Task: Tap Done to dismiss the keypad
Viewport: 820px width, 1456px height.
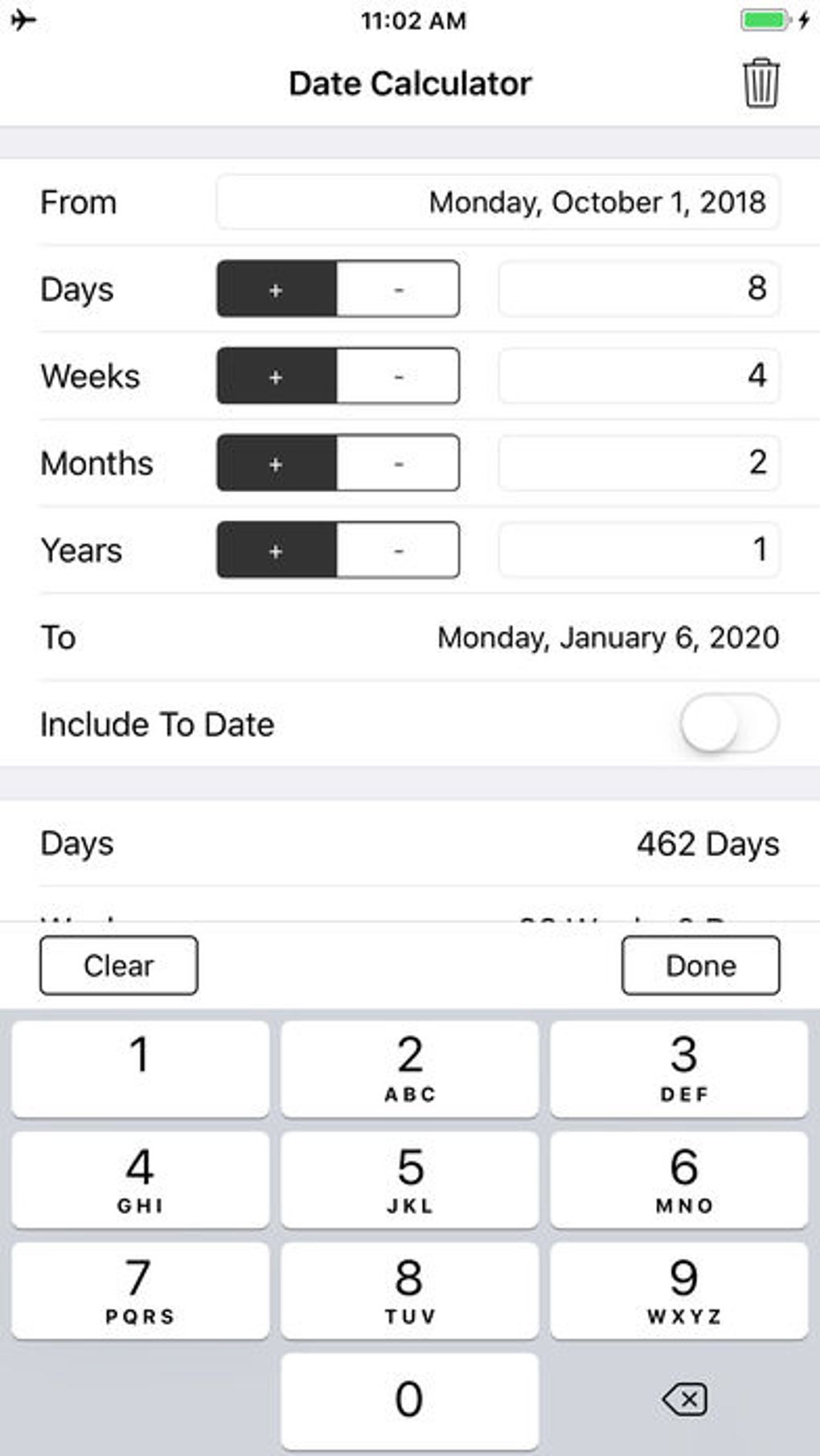Action: click(x=699, y=965)
